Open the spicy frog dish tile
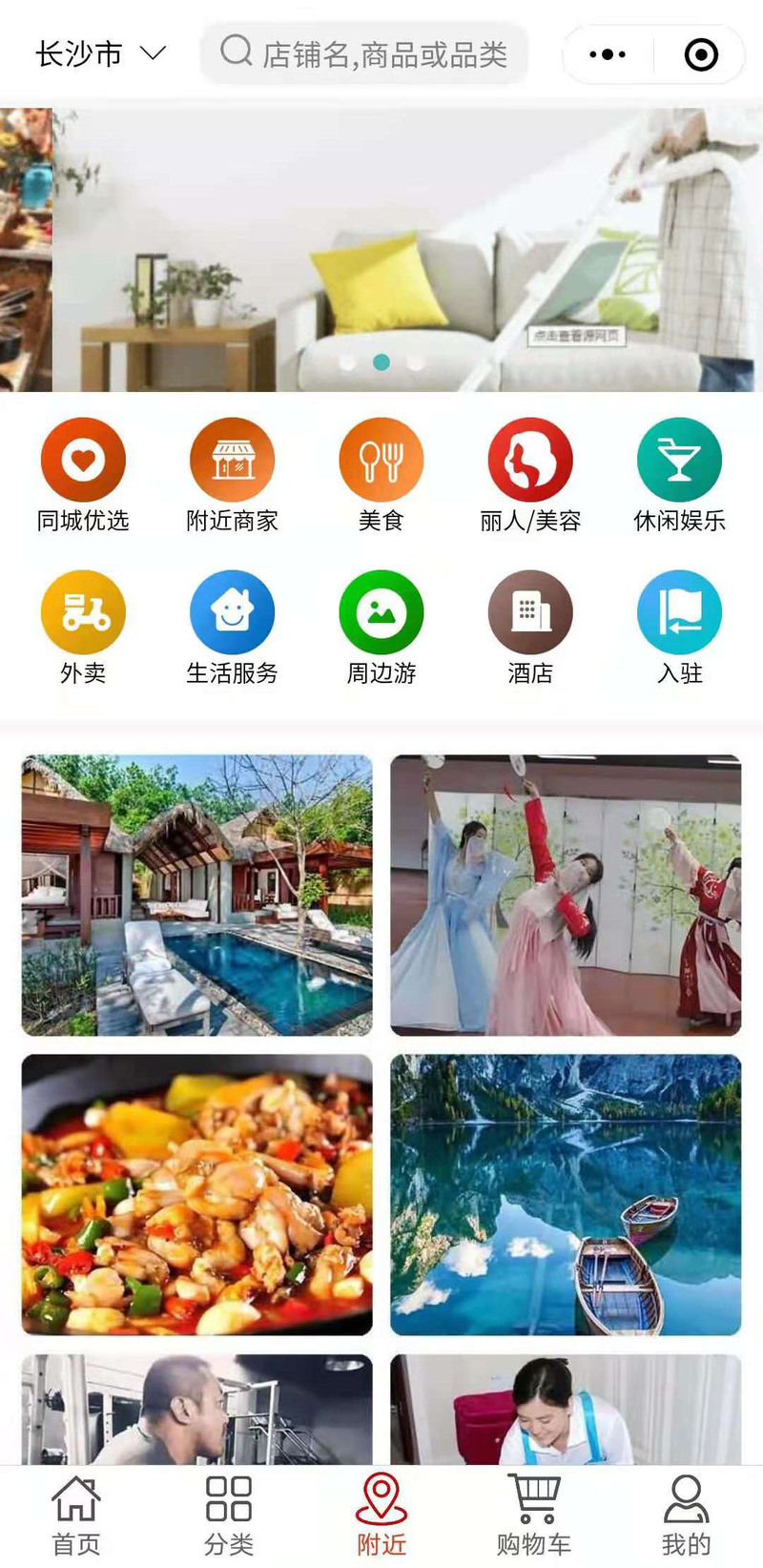The image size is (763, 1568). pos(197,1194)
